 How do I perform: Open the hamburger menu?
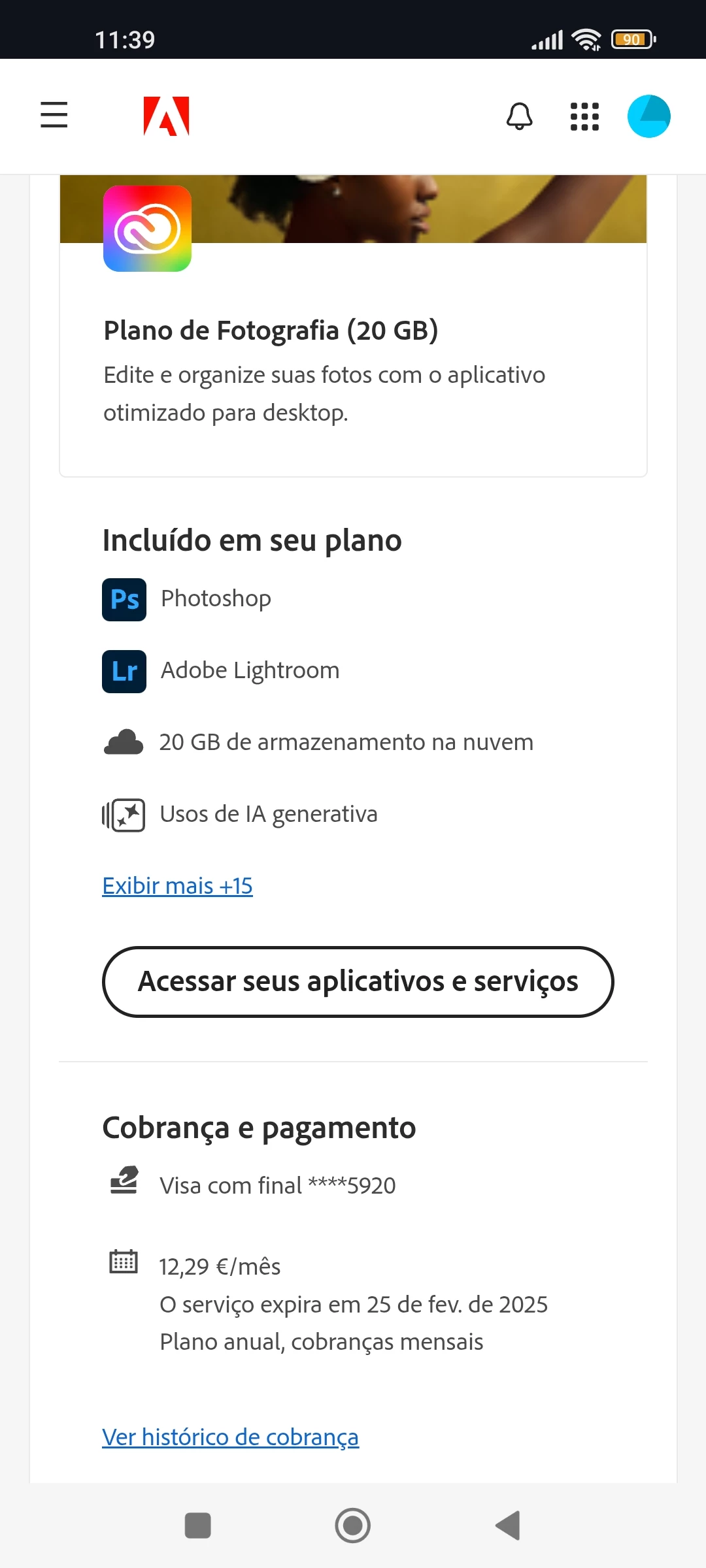54,115
